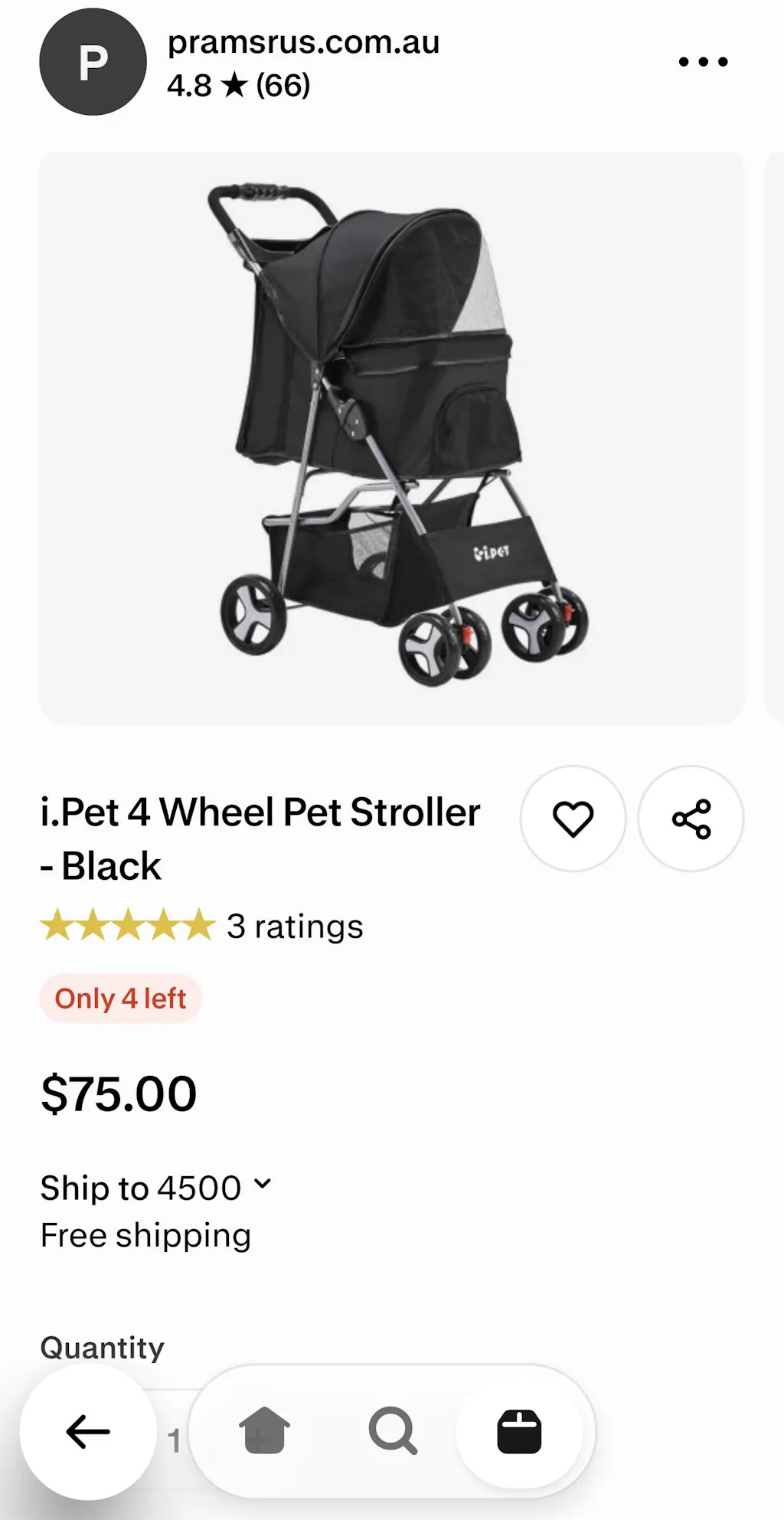Change the Ship to 4500 postcode
Viewport: 784px width, 1520px height.
tap(156, 1188)
